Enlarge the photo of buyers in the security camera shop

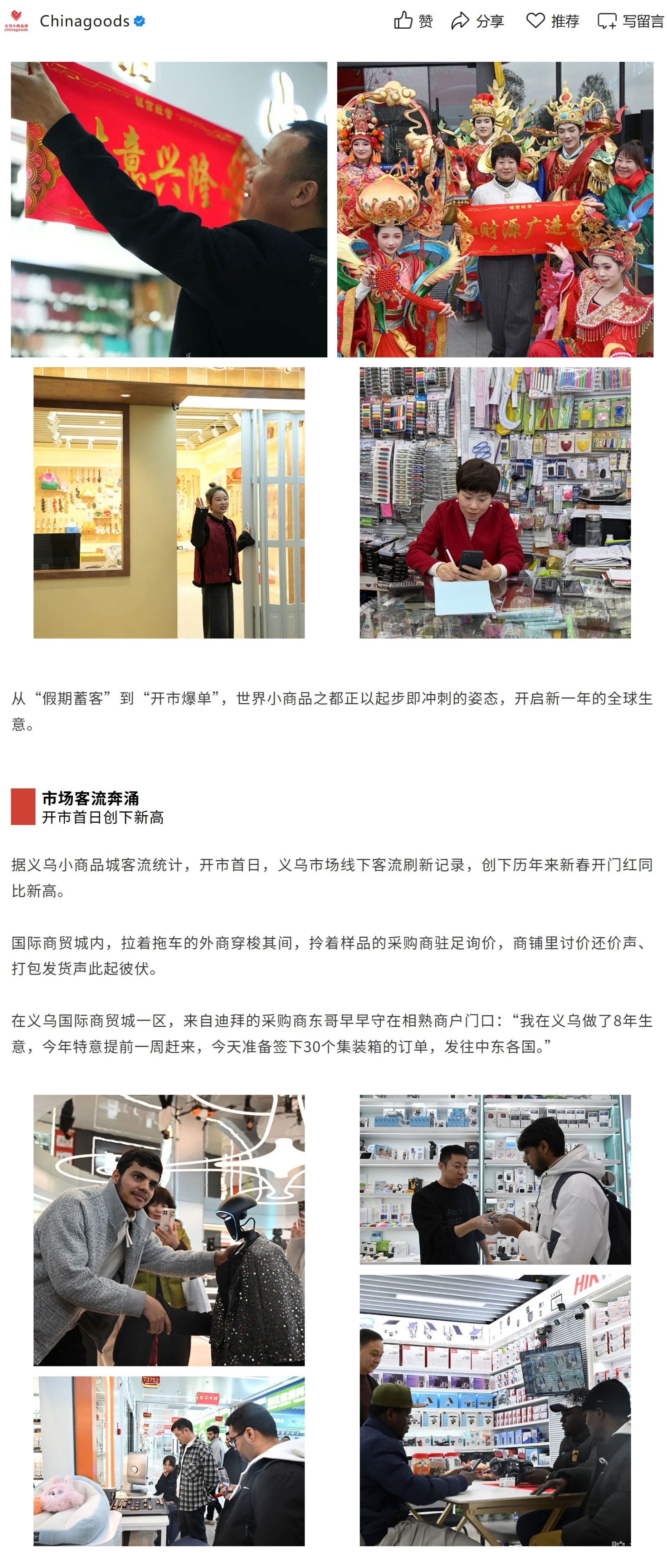pyautogui.click(x=495, y=1411)
